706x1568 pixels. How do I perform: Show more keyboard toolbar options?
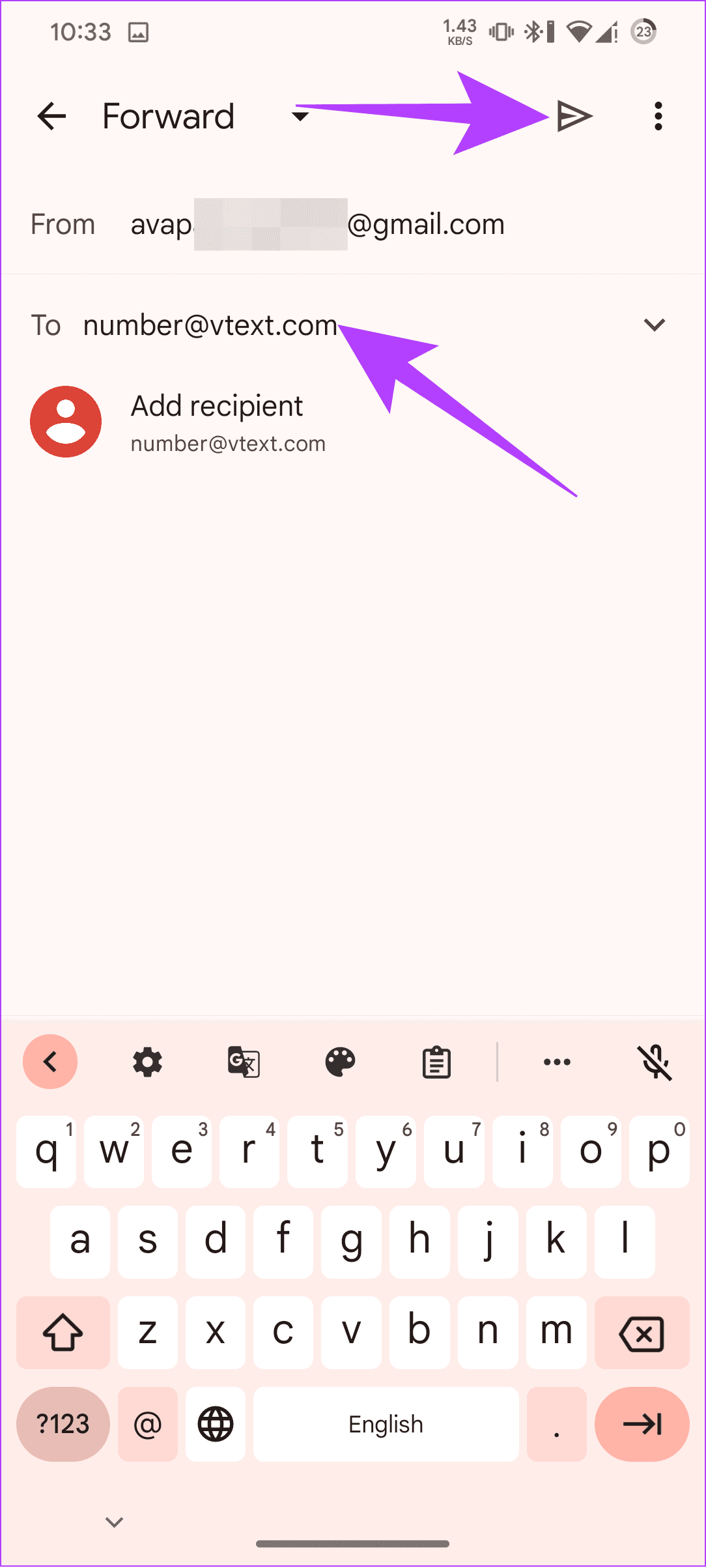pyautogui.click(x=557, y=1062)
